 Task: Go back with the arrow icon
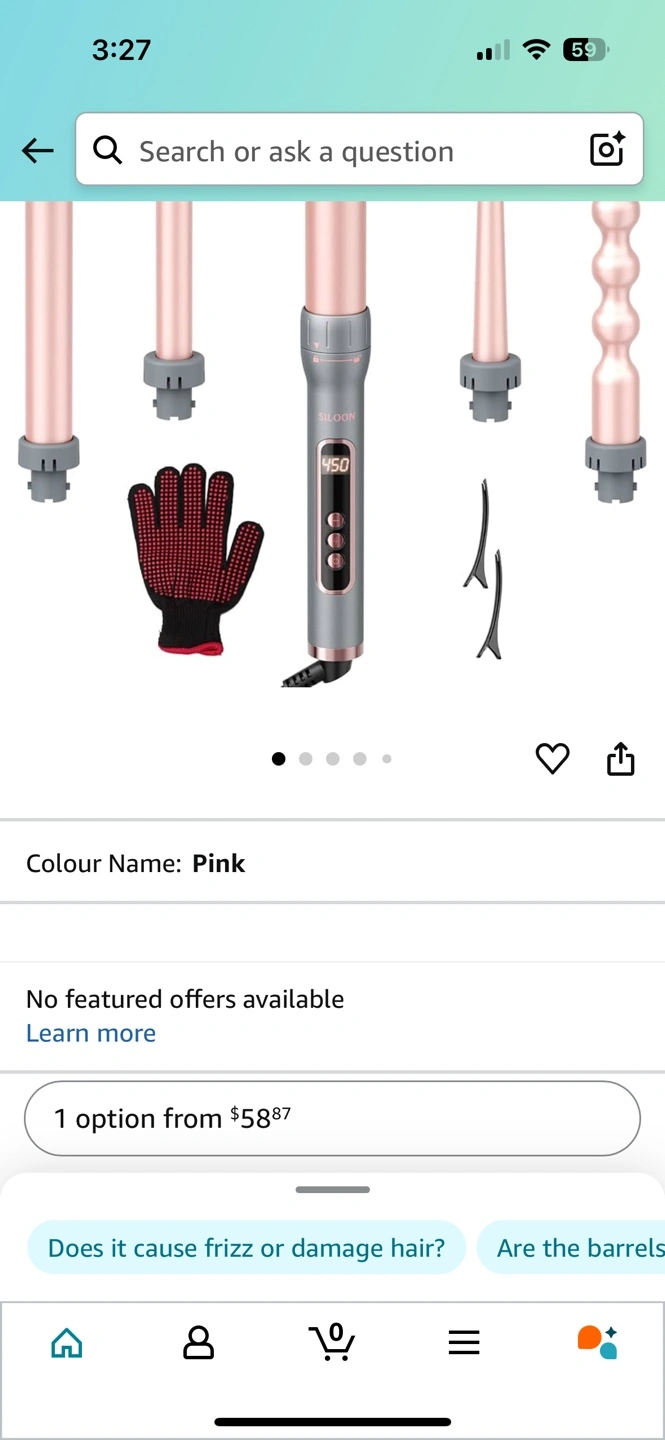tap(38, 151)
